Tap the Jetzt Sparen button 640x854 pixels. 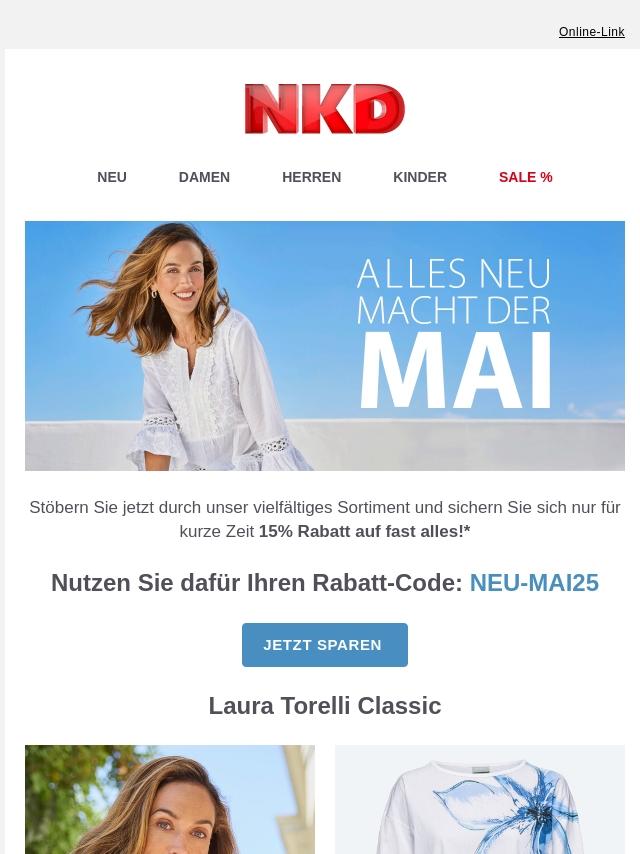click(324, 645)
